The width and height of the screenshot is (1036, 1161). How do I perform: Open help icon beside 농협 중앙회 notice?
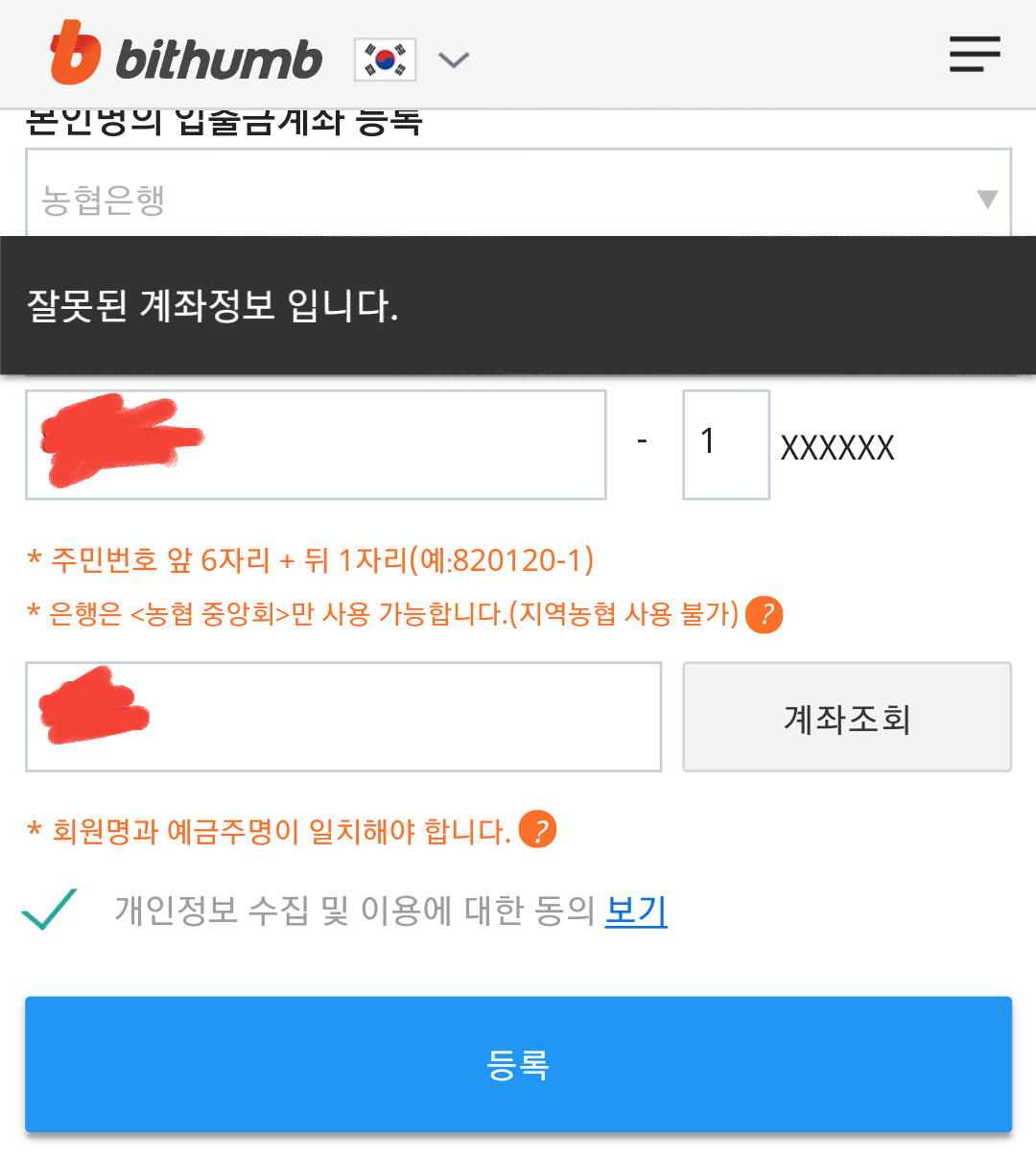click(x=765, y=614)
